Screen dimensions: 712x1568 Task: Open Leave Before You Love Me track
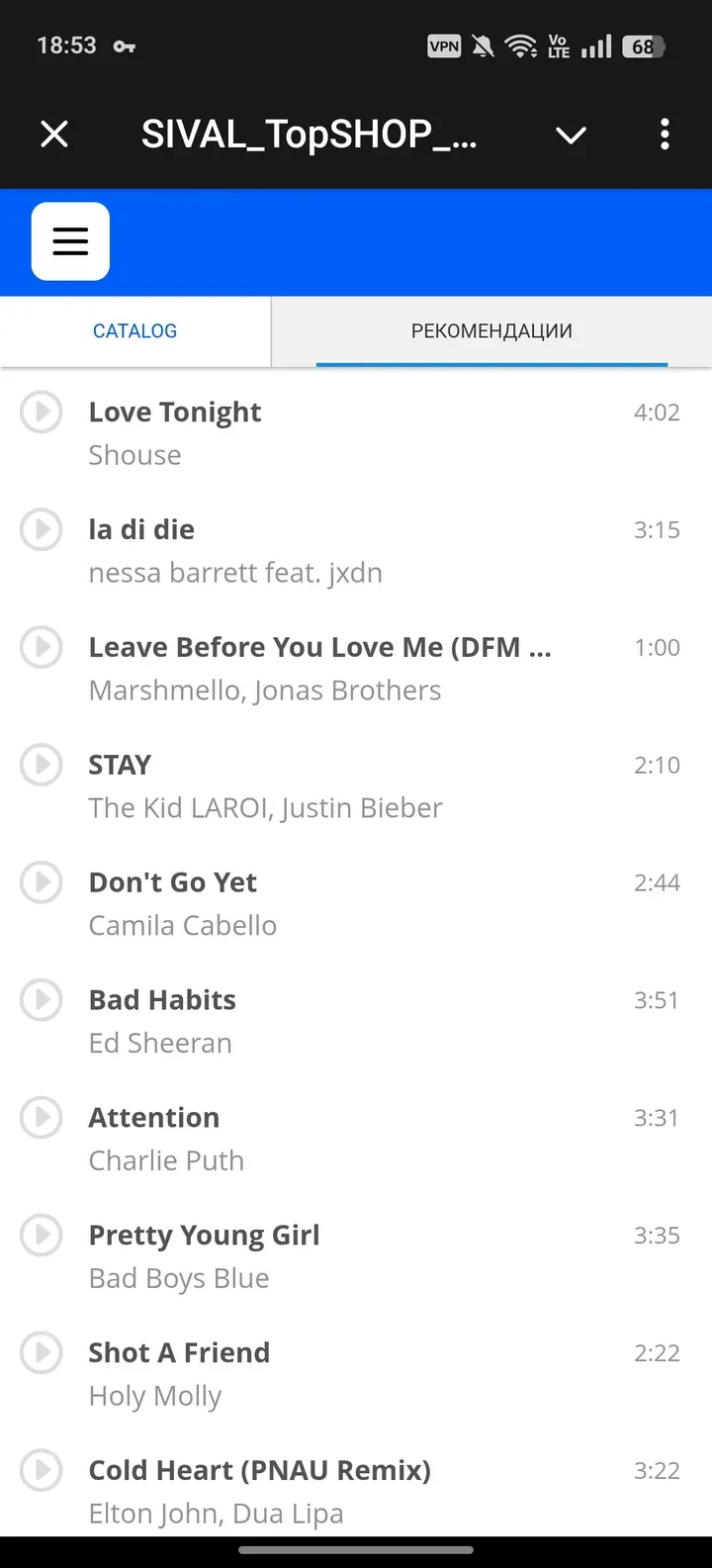click(319, 648)
